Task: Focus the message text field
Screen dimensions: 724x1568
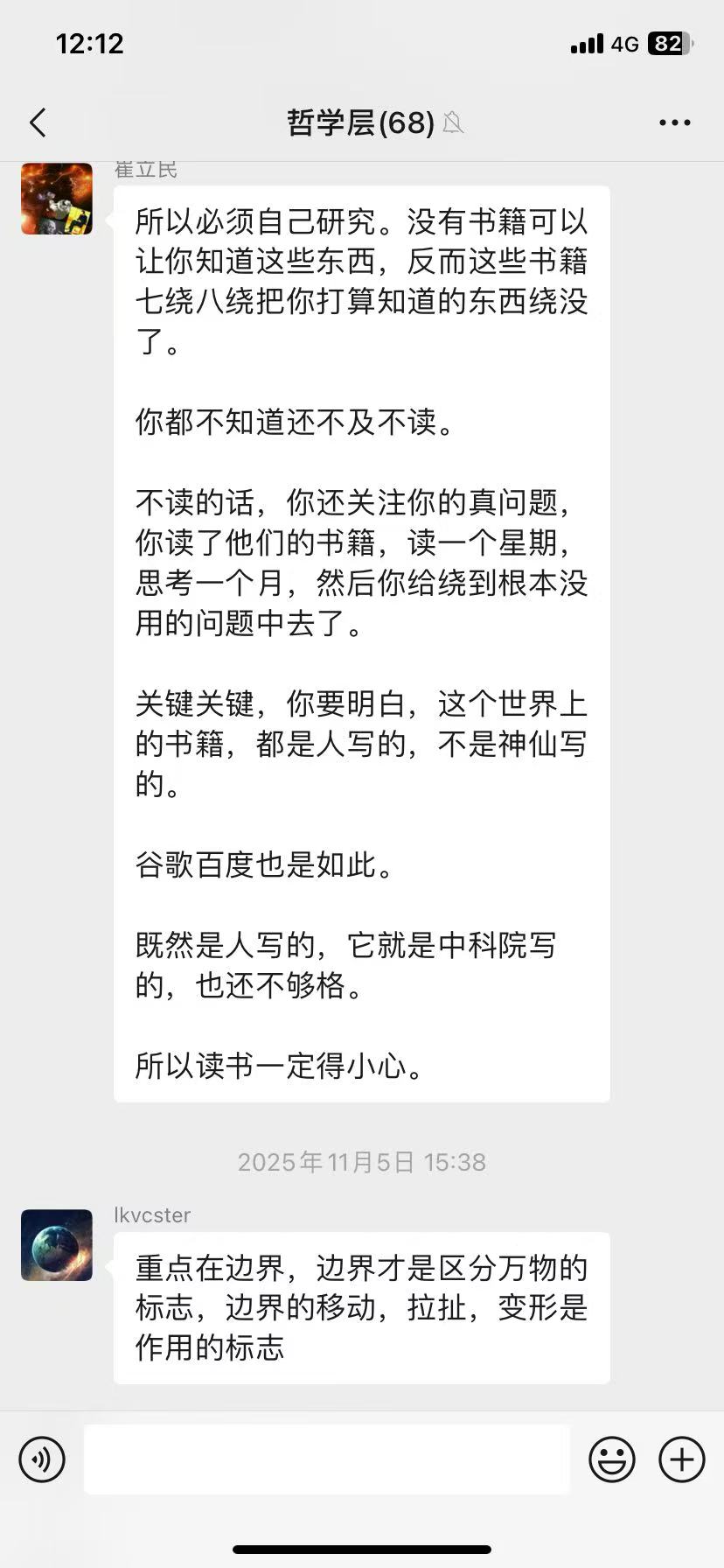Action: click(x=326, y=1459)
